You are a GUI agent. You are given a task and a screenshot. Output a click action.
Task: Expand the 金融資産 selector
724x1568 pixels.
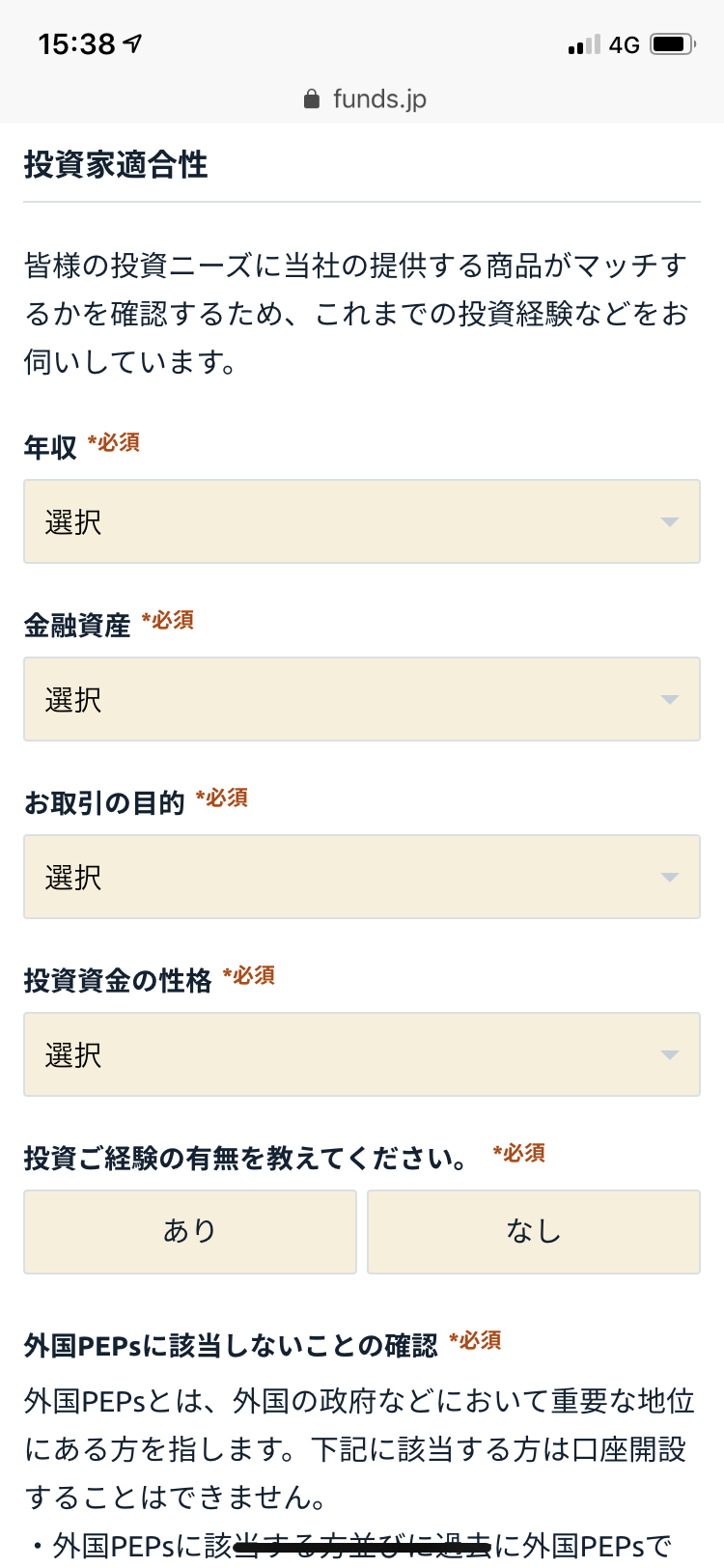[x=362, y=699]
